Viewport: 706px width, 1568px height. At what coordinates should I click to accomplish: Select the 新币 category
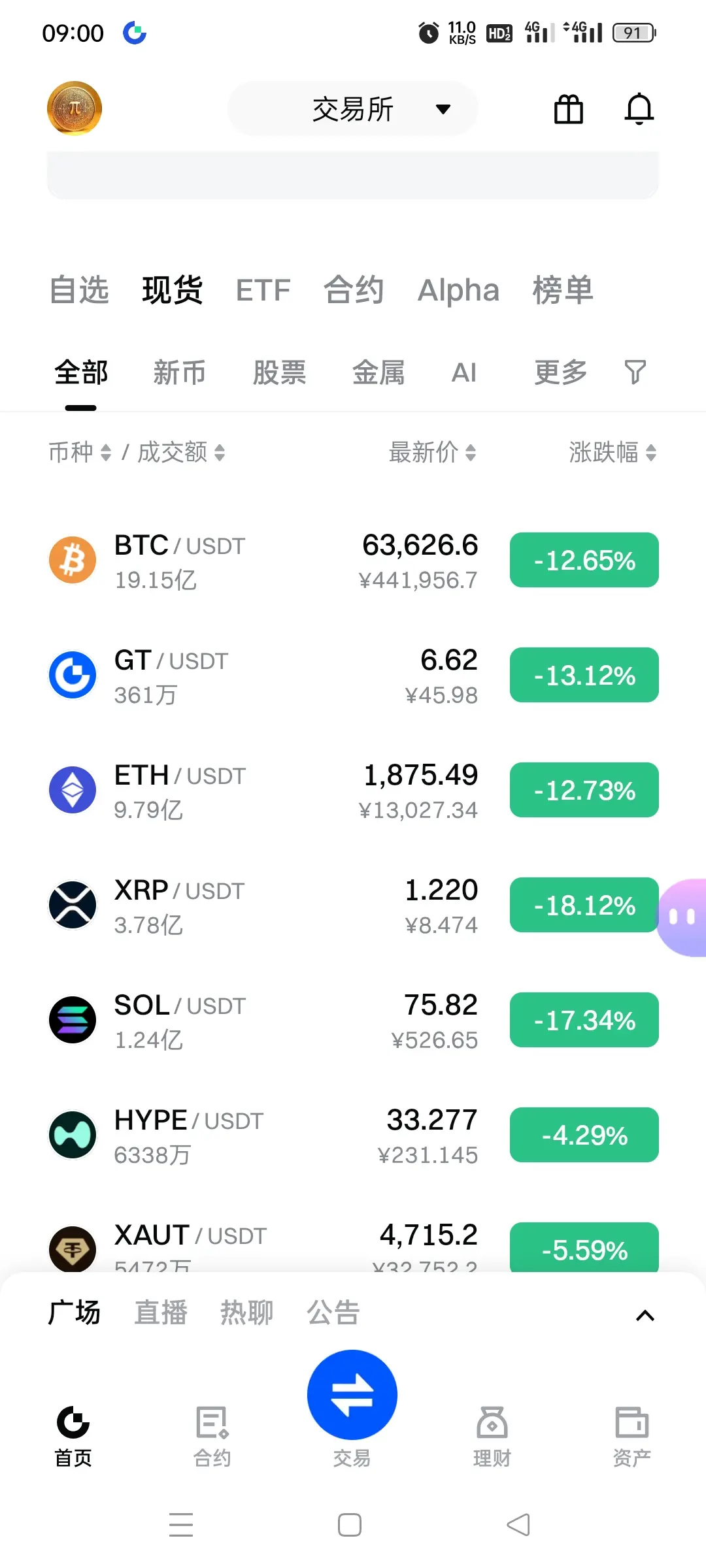pyautogui.click(x=179, y=373)
